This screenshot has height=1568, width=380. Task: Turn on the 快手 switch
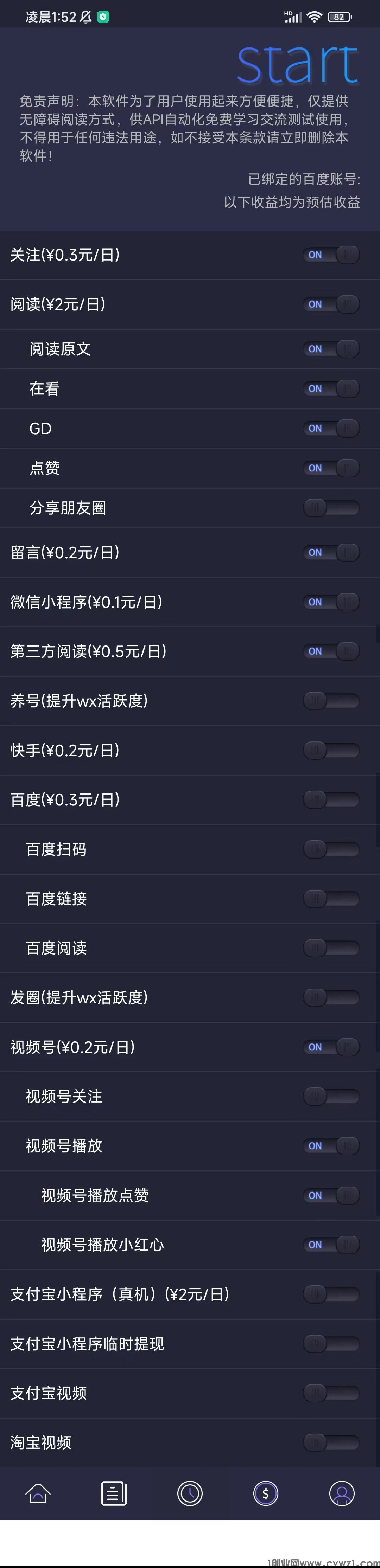[x=331, y=751]
